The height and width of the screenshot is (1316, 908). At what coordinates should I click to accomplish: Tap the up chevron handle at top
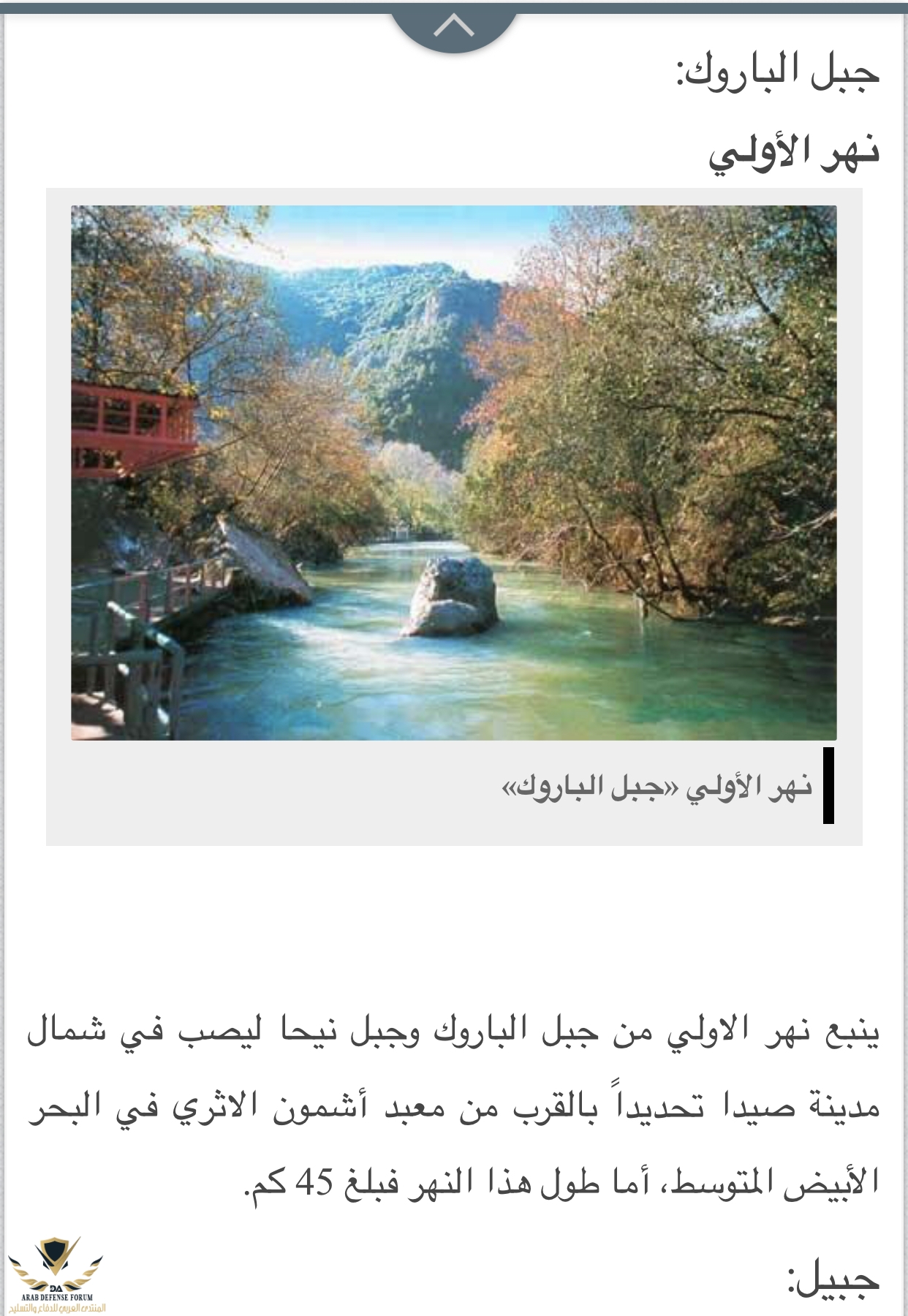(453, 28)
